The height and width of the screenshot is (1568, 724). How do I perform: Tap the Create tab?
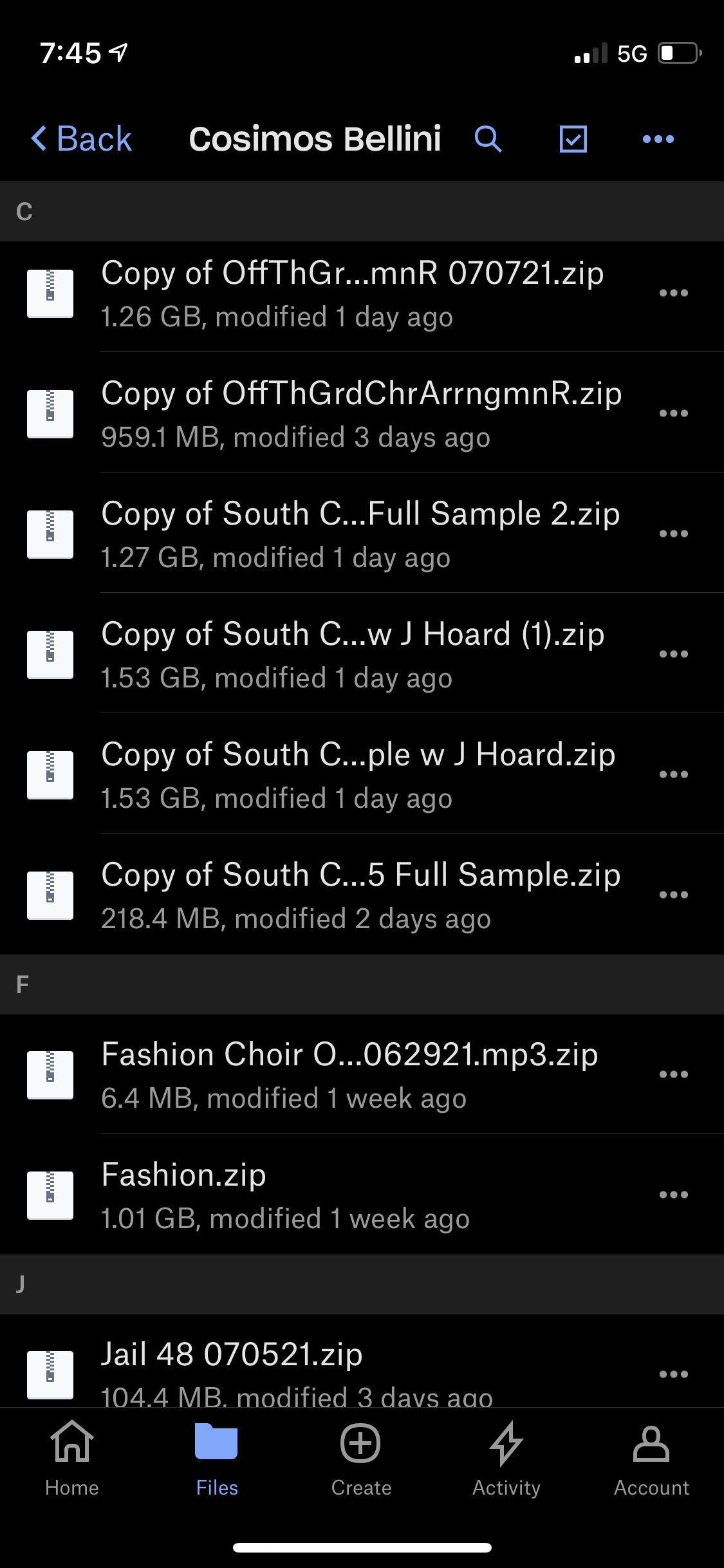[x=361, y=1459]
